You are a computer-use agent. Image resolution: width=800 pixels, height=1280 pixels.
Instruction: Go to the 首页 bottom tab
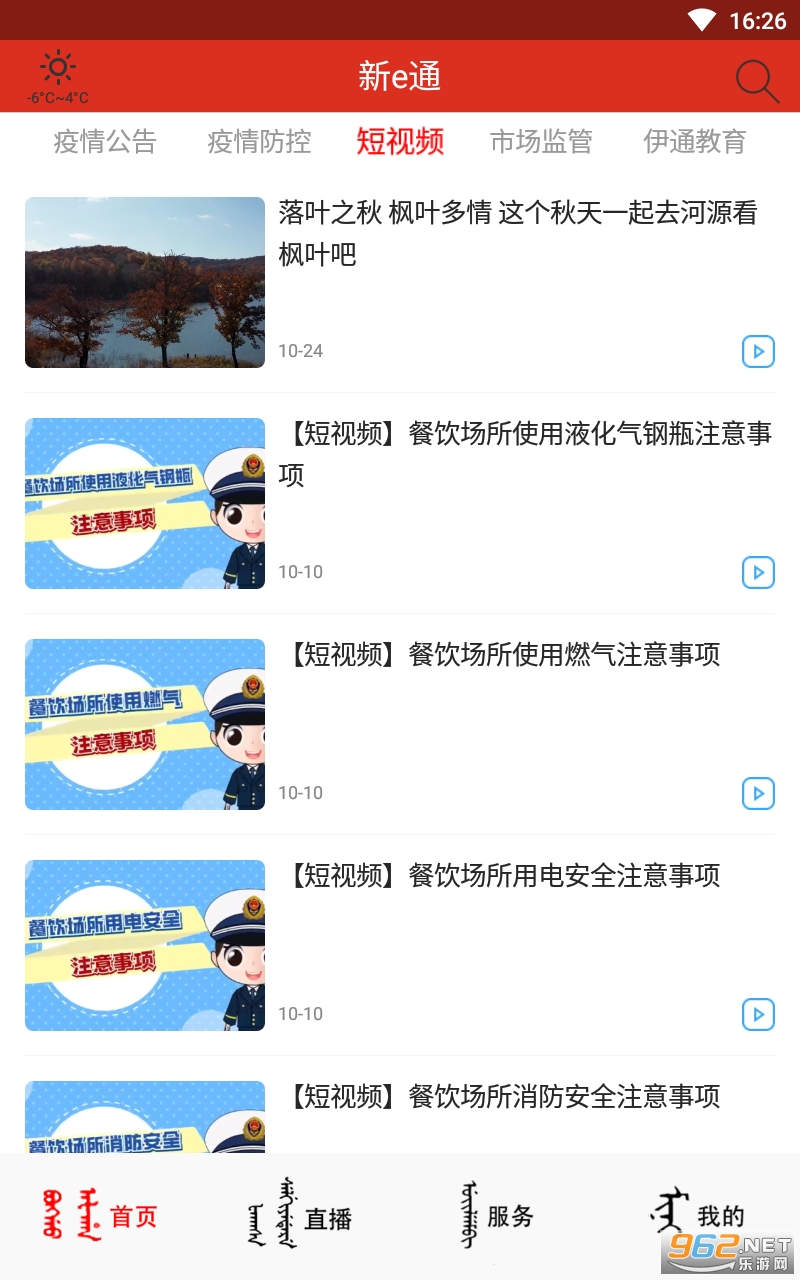point(100,1216)
